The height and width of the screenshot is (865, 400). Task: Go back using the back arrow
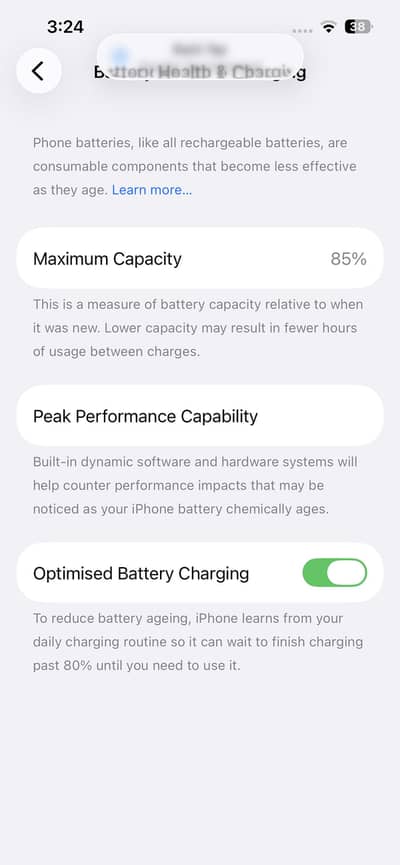(38, 71)
